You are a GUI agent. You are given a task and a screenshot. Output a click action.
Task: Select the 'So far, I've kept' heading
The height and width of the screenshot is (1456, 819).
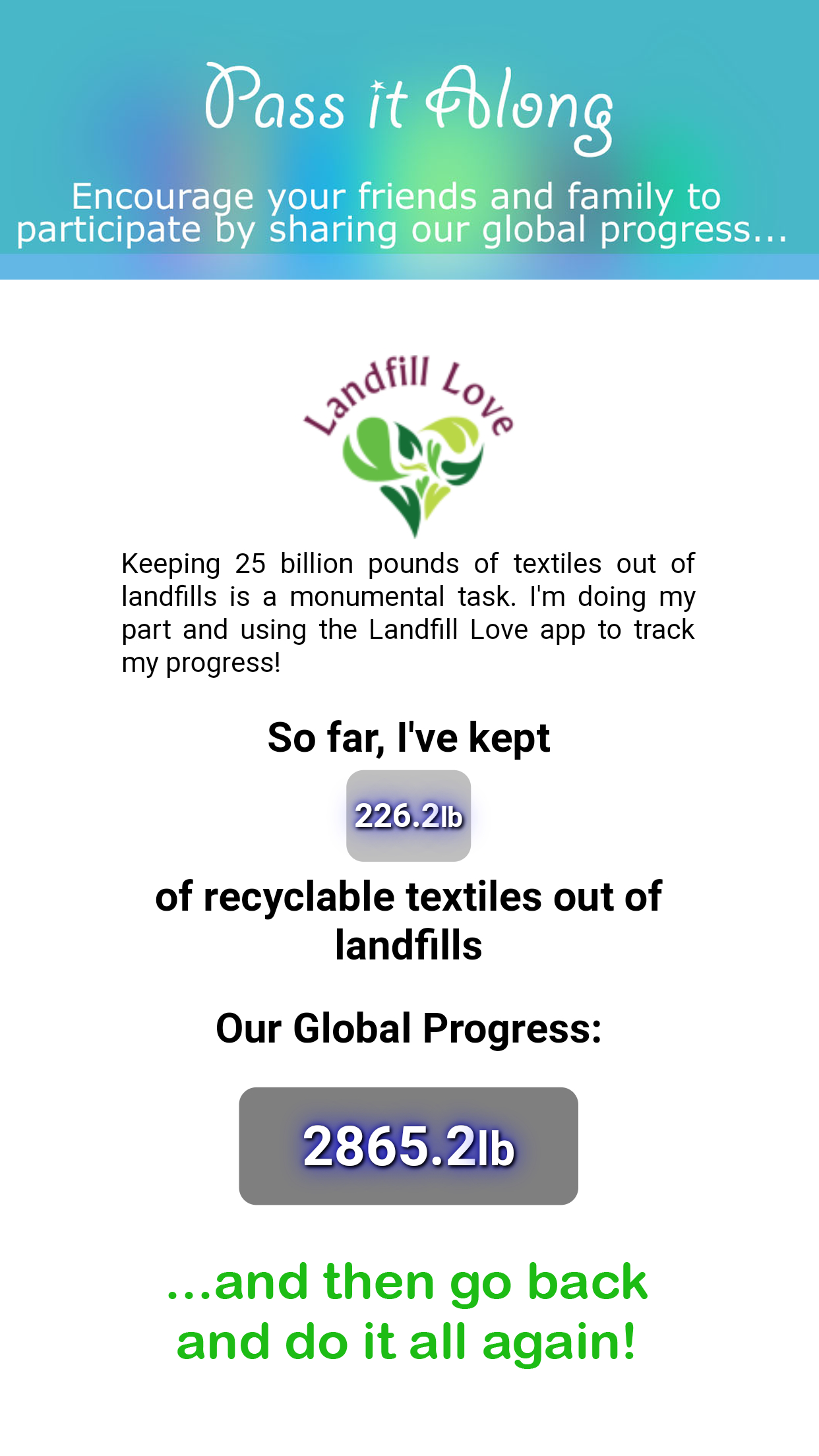409,739
